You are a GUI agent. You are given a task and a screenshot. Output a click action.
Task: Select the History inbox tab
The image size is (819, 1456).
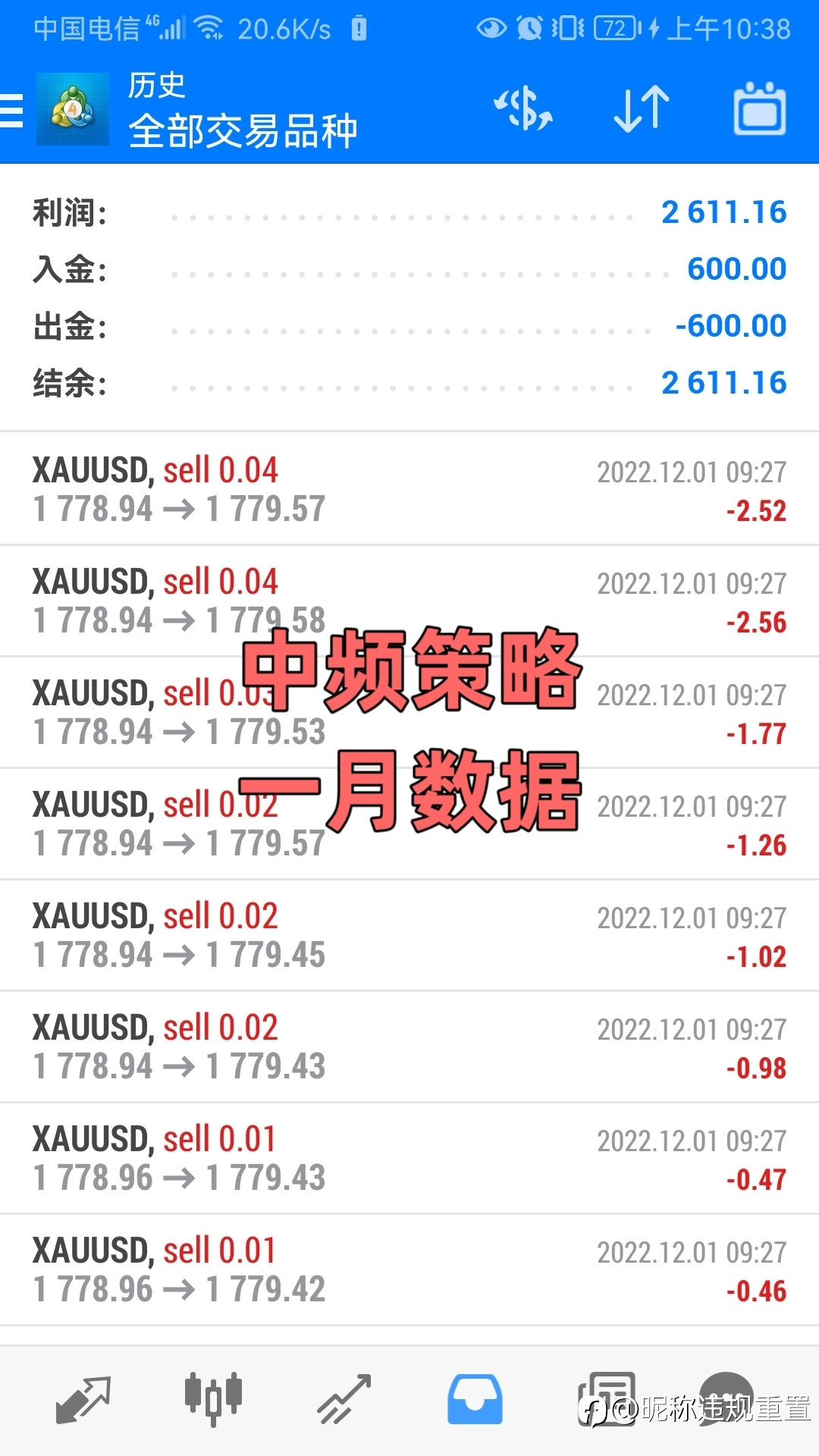coord(475,1399)
